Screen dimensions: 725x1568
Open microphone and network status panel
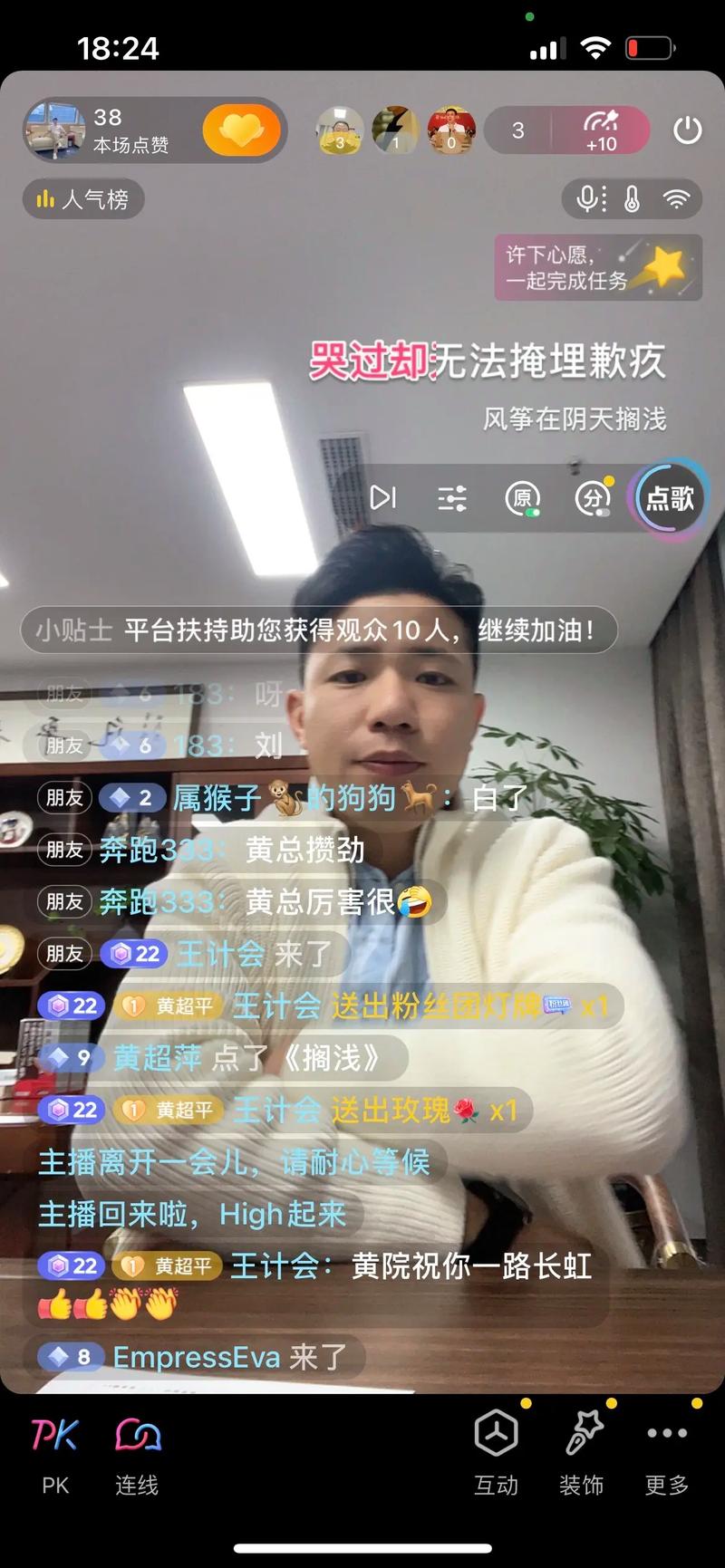[632, 199]
